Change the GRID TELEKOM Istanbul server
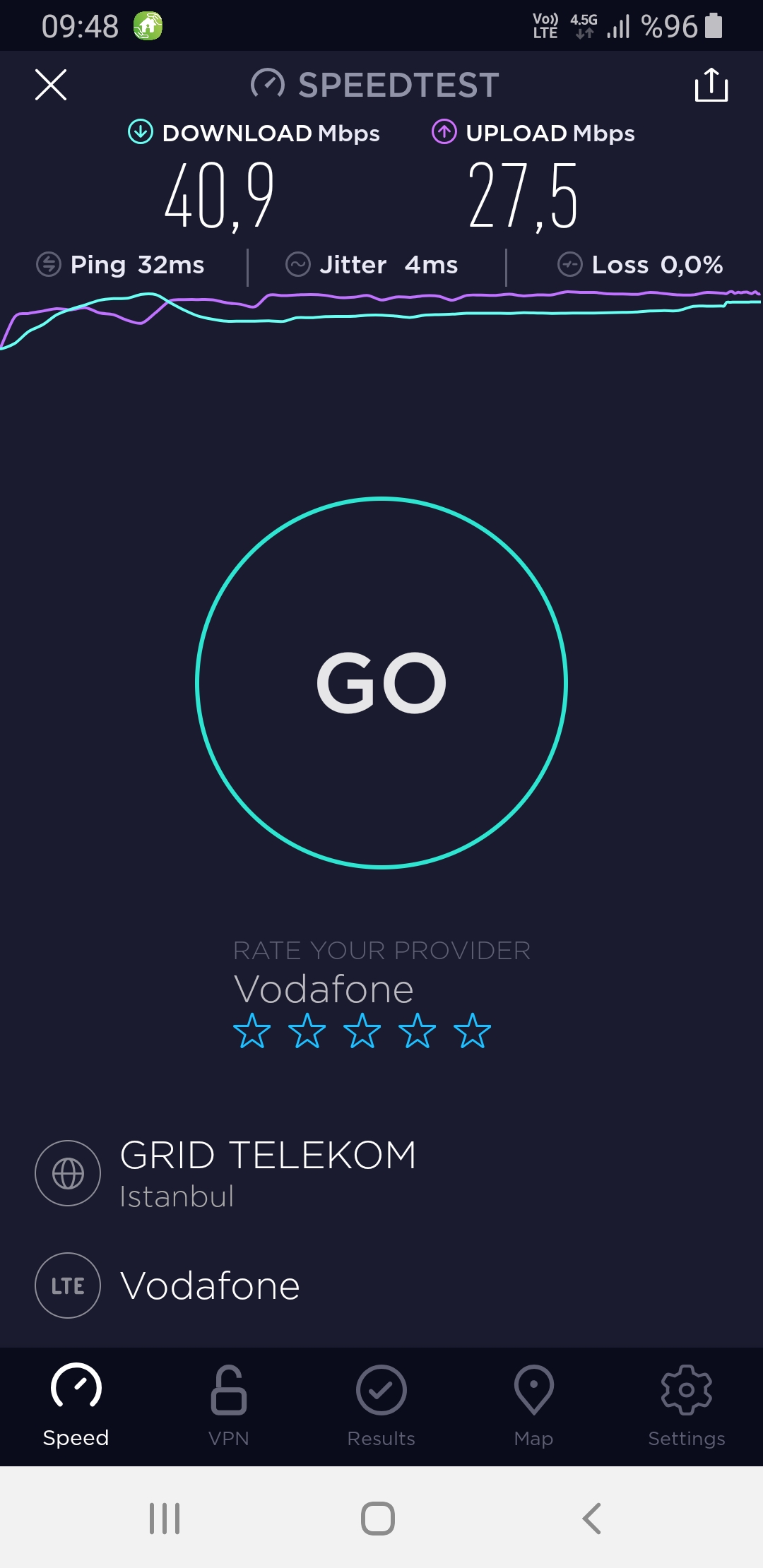763x1568 pixels. (381, 1173)
